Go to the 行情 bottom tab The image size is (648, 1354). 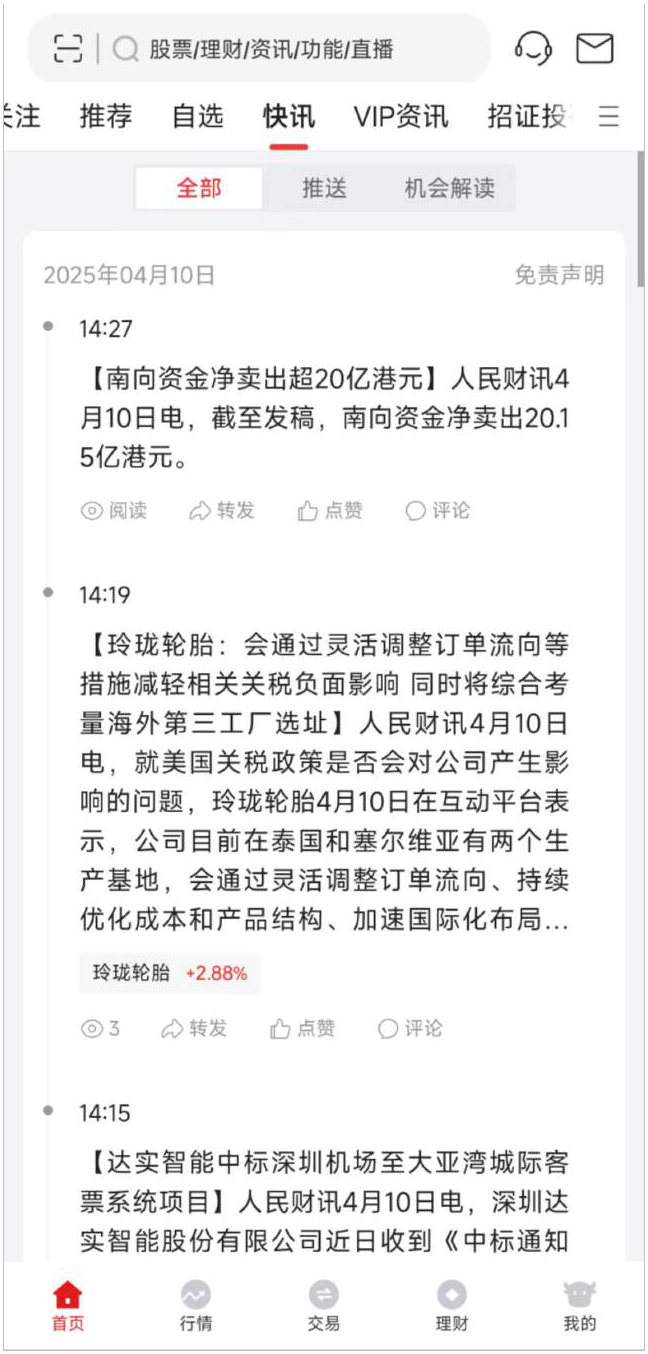(196, 1306)
